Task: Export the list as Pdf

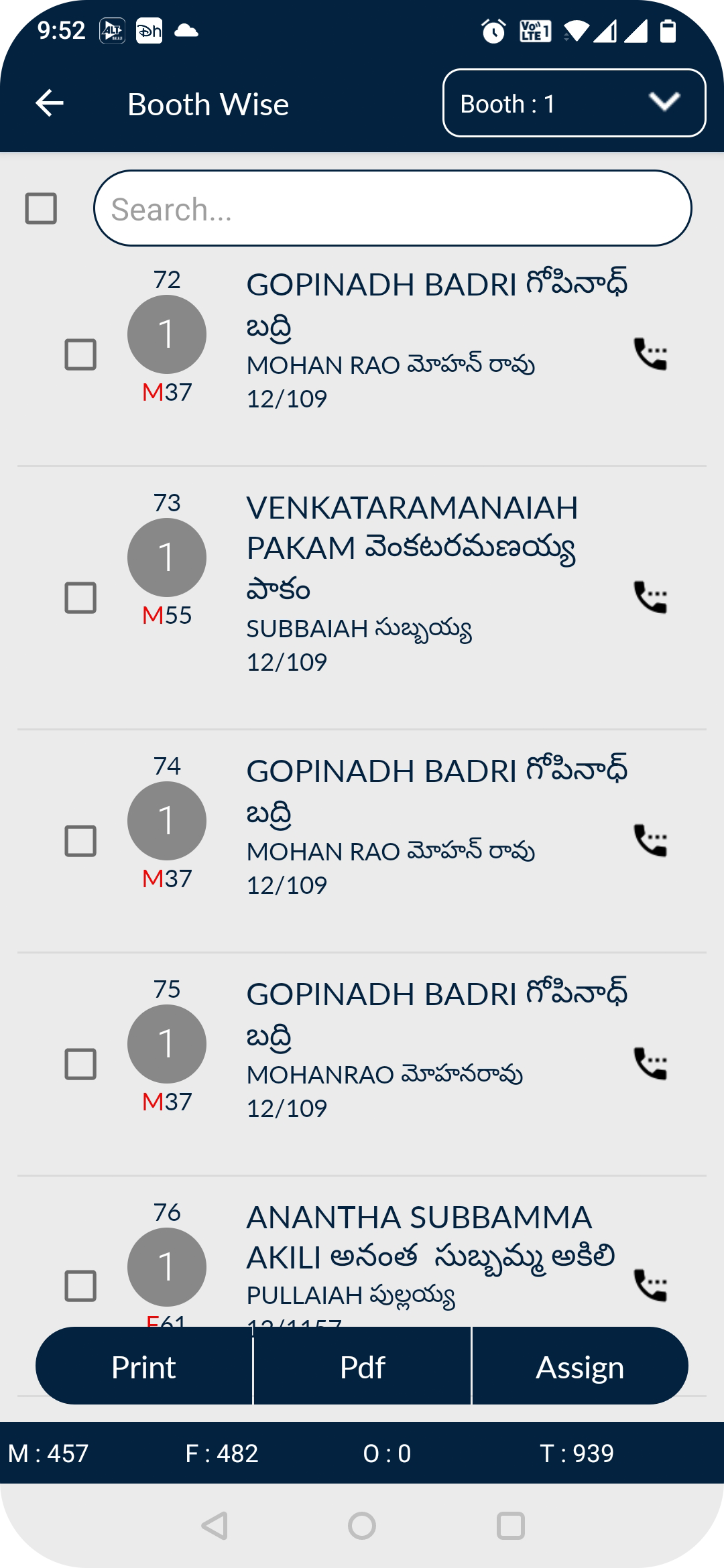Action: 362,1367
